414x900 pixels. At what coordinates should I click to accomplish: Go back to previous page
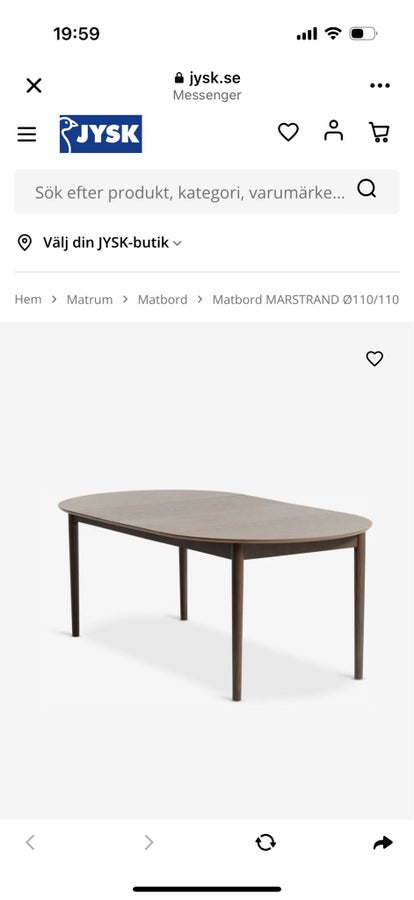[x=30, y=843]
